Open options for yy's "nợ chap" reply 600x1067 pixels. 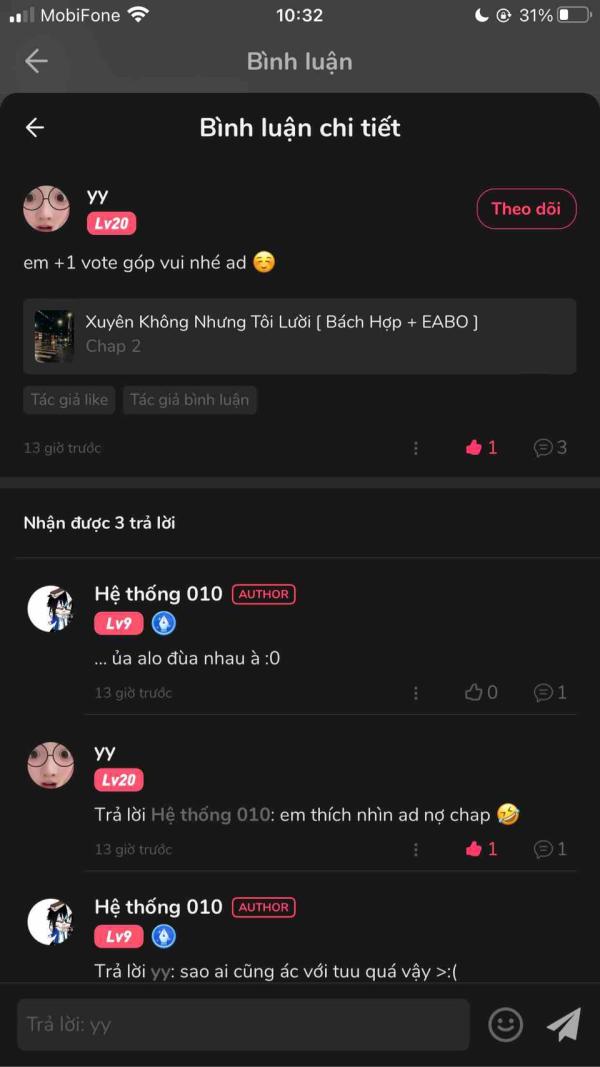click(416, 849)
